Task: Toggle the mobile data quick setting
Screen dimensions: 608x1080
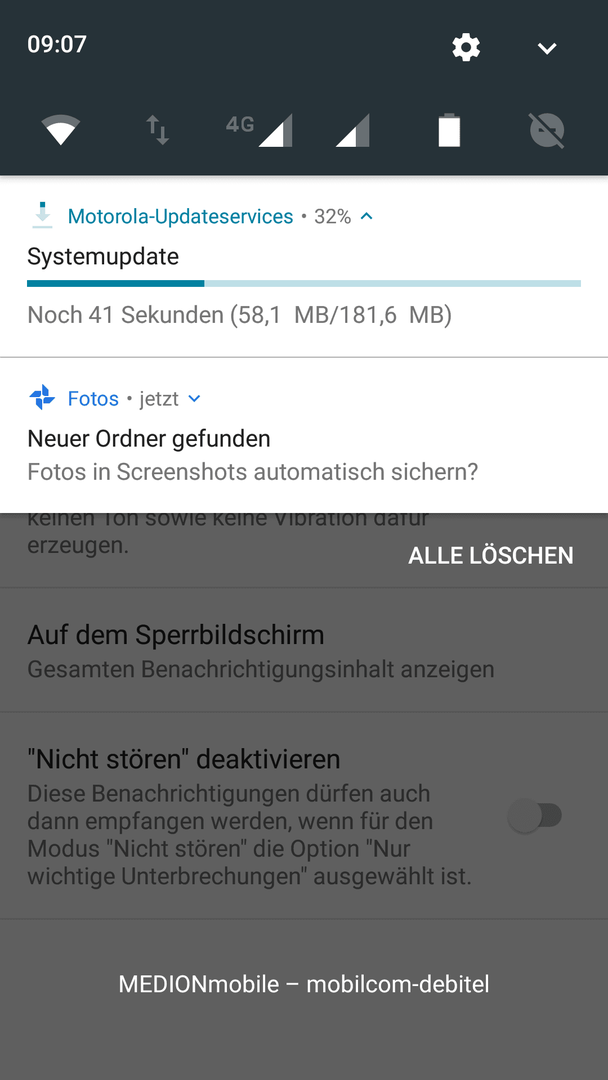Action: click(158, 130)
